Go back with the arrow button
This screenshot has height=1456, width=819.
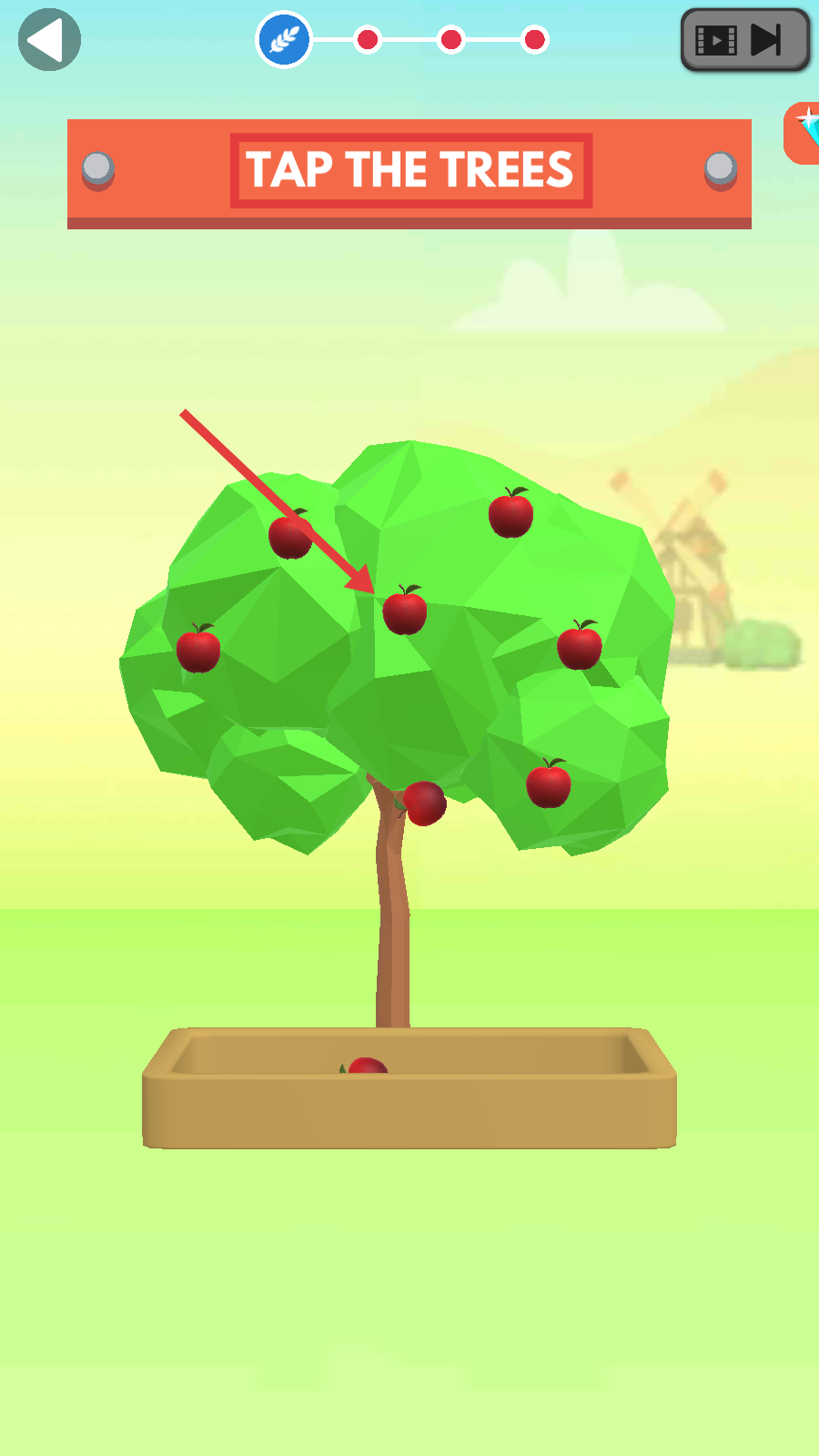tap(49, 40)
